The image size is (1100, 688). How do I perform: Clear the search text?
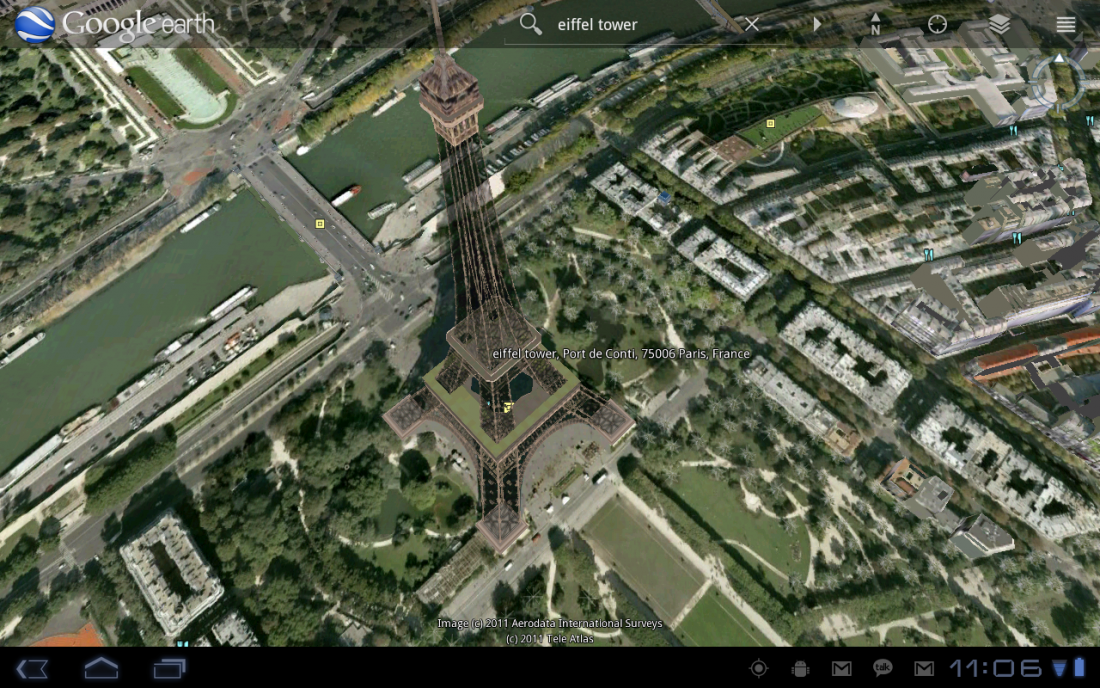click(x=752, y=24)
